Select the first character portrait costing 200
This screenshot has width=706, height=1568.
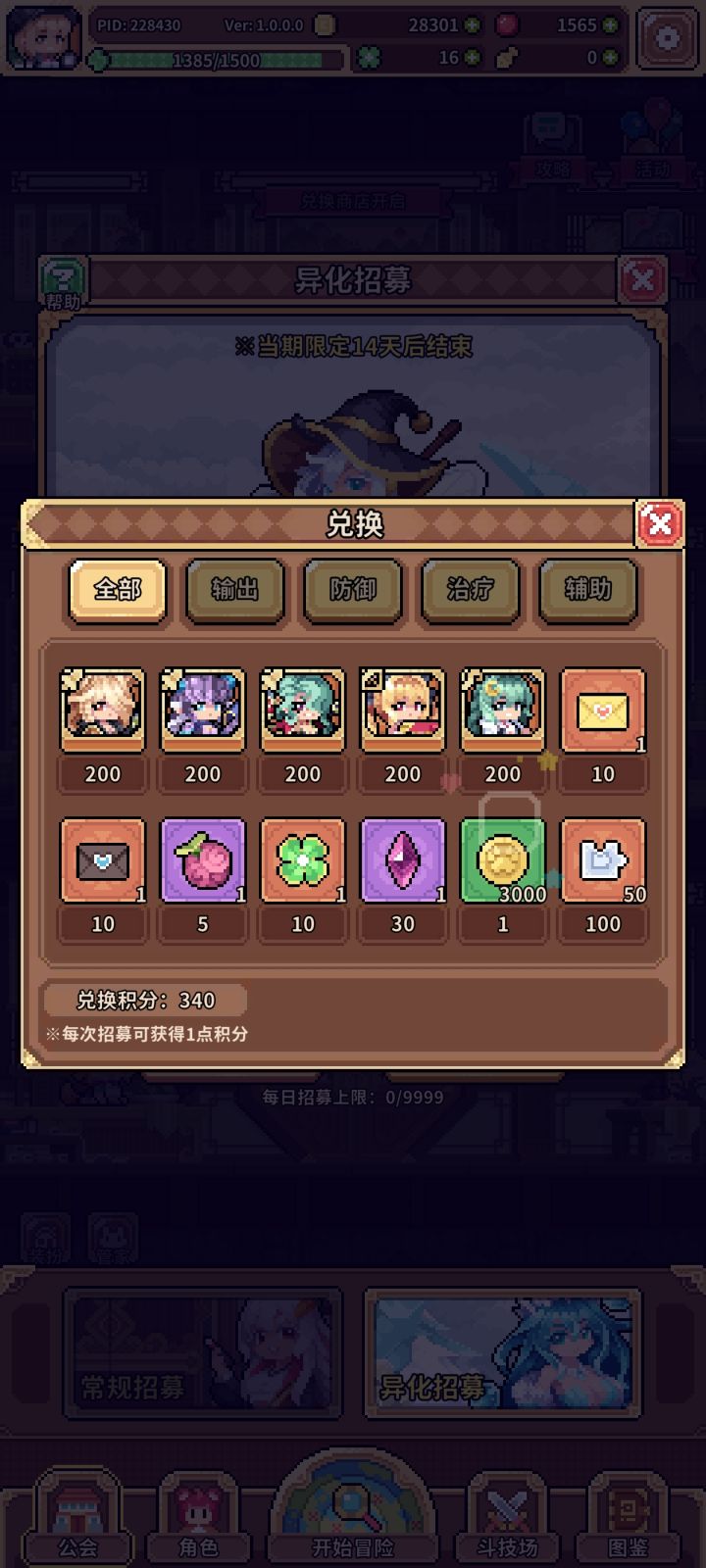click(102, 710)
